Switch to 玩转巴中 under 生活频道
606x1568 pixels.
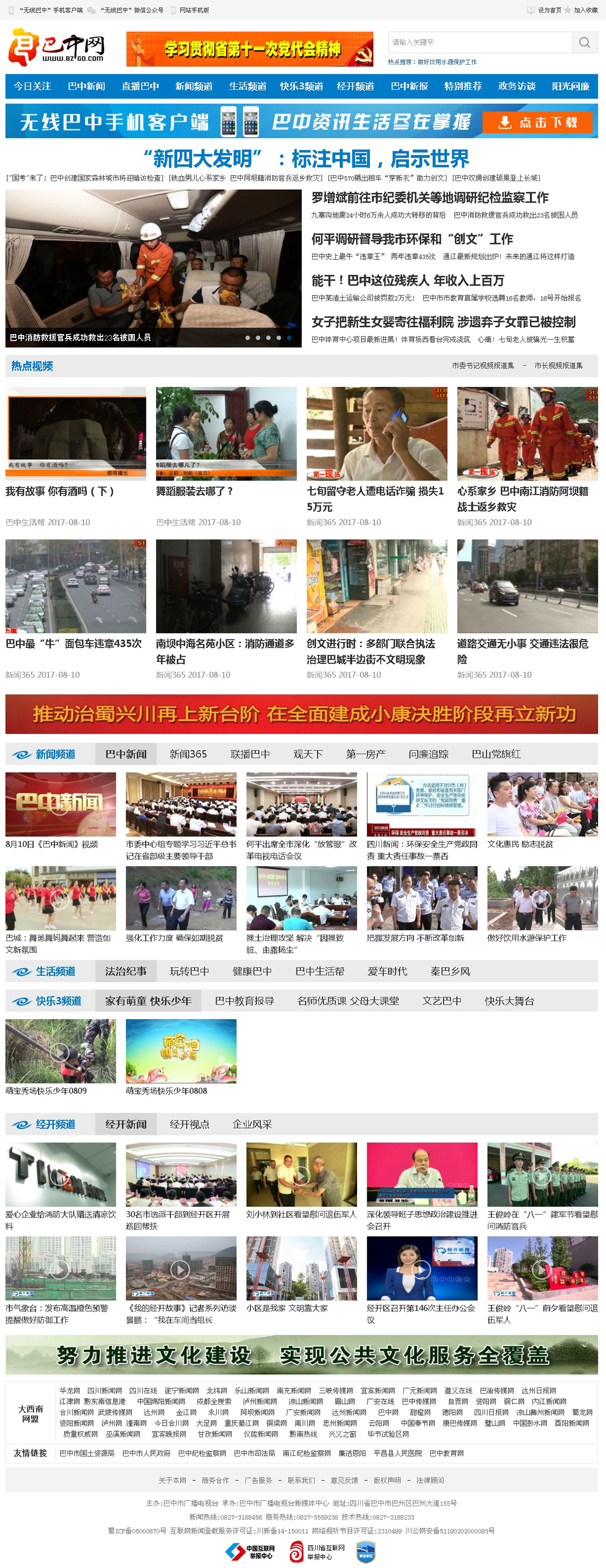tap(189, 971)
